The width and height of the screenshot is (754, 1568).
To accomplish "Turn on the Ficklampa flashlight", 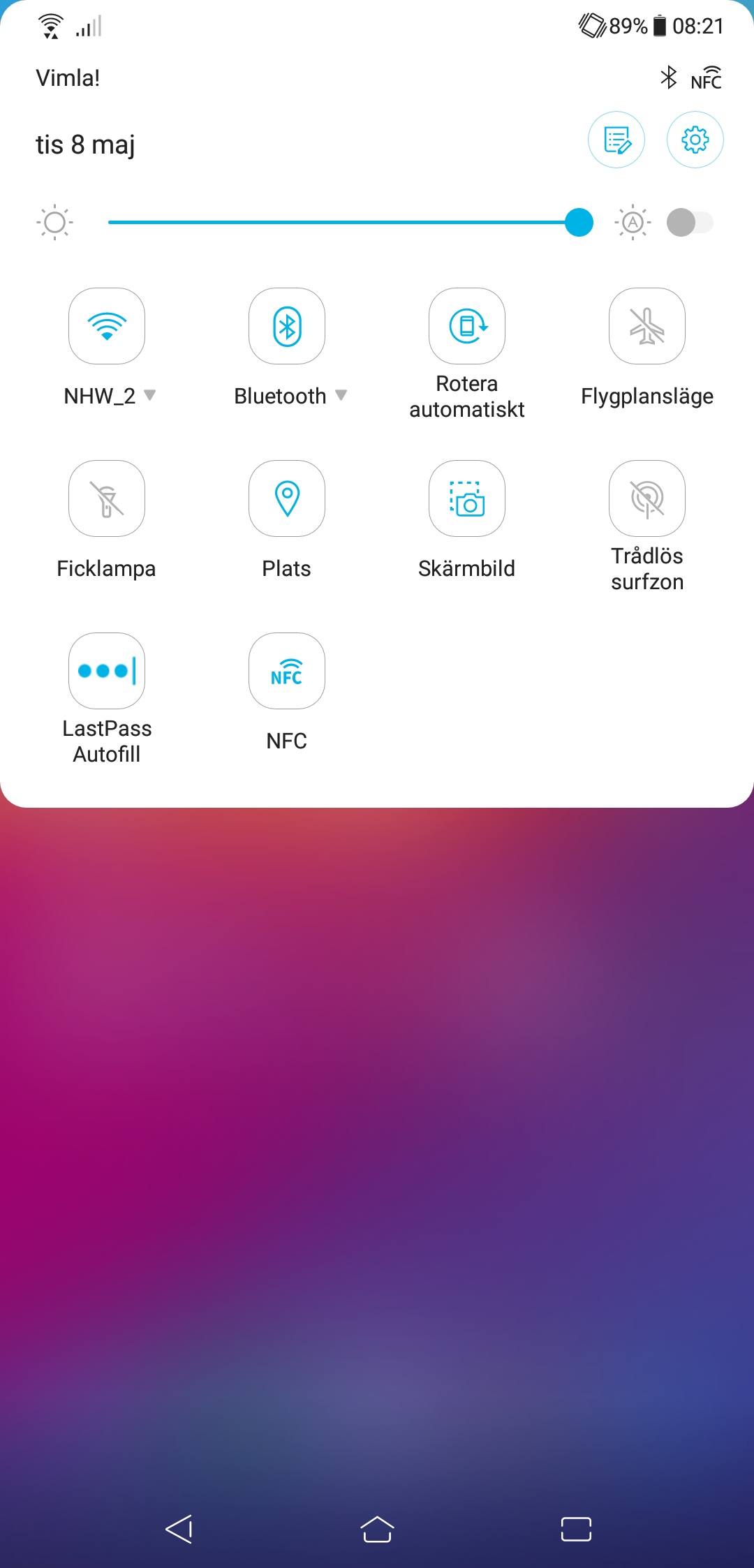I will [107, 498].
